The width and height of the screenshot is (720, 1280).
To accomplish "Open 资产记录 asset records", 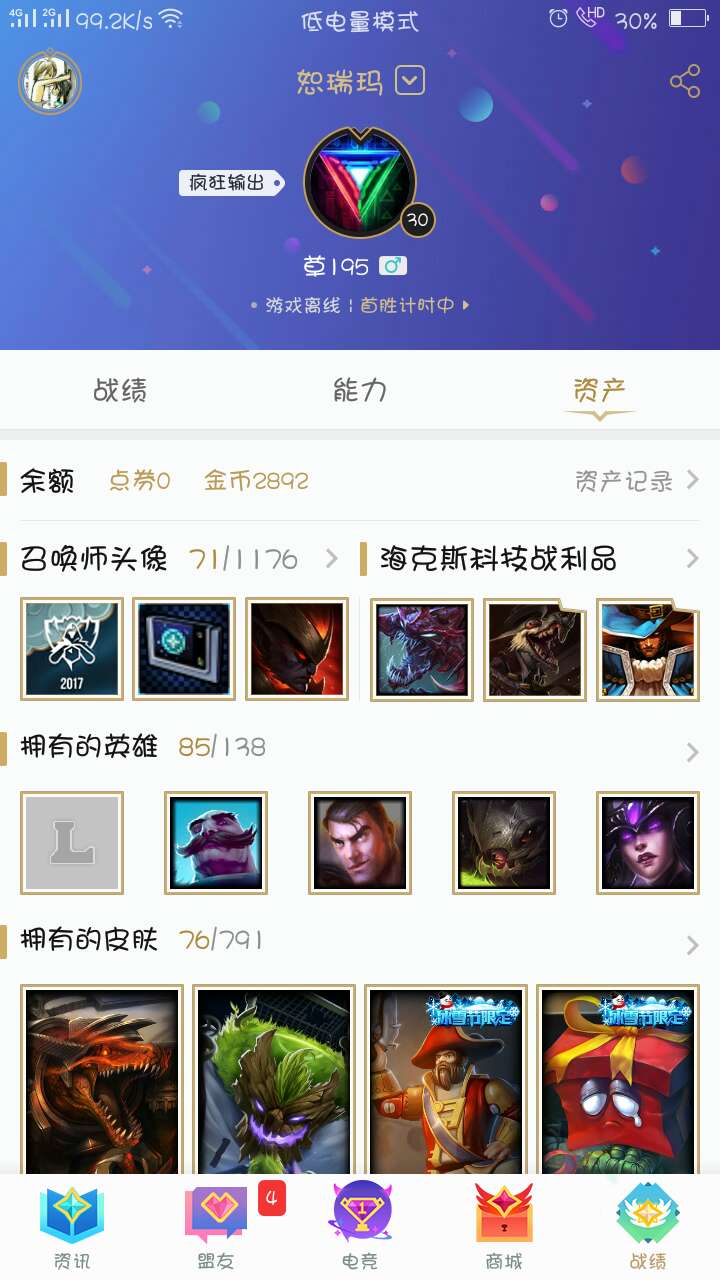I will point(636,481).
